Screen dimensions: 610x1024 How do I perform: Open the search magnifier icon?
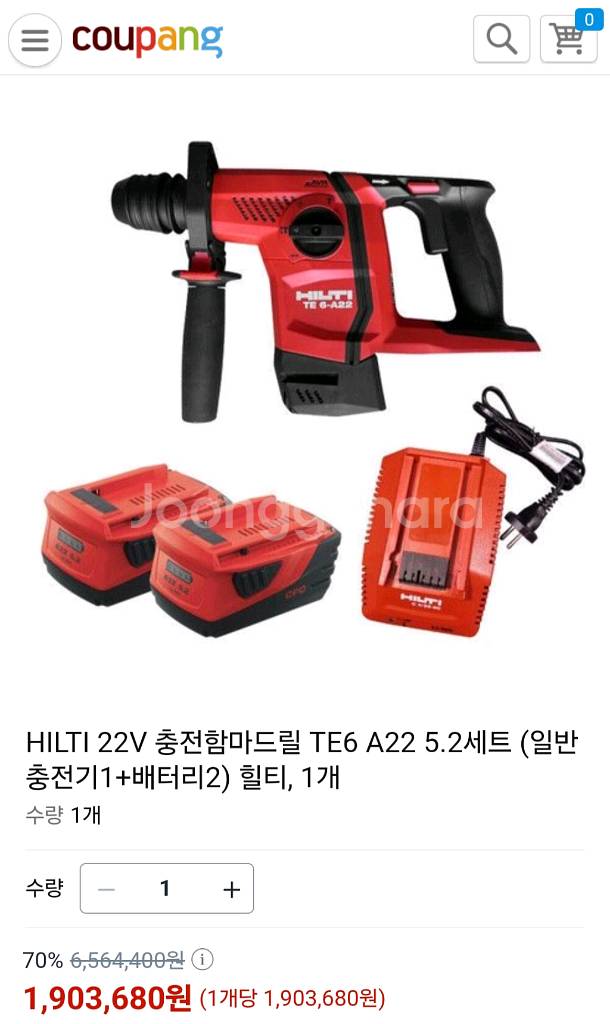click(x=502, y=39)
